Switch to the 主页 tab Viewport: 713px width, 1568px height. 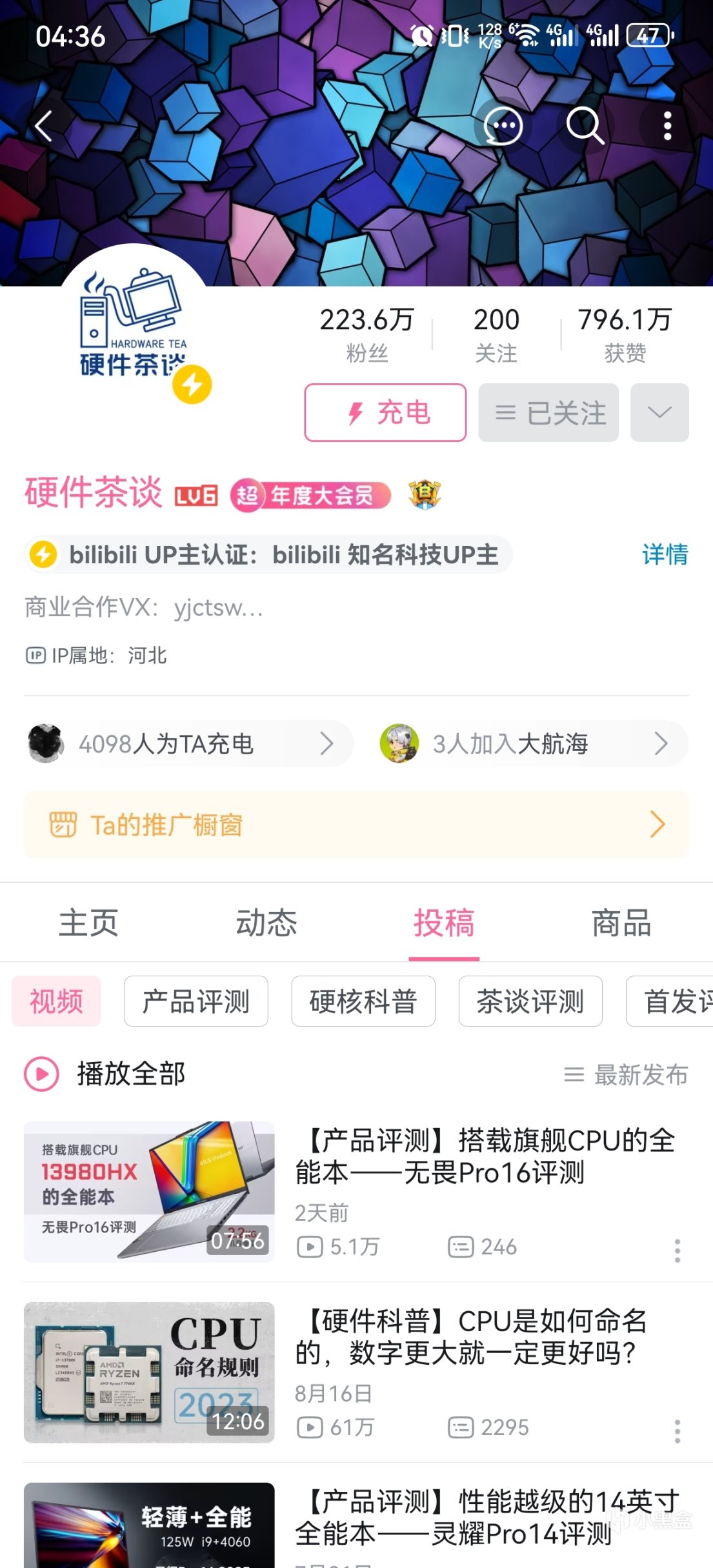(88, 923)
